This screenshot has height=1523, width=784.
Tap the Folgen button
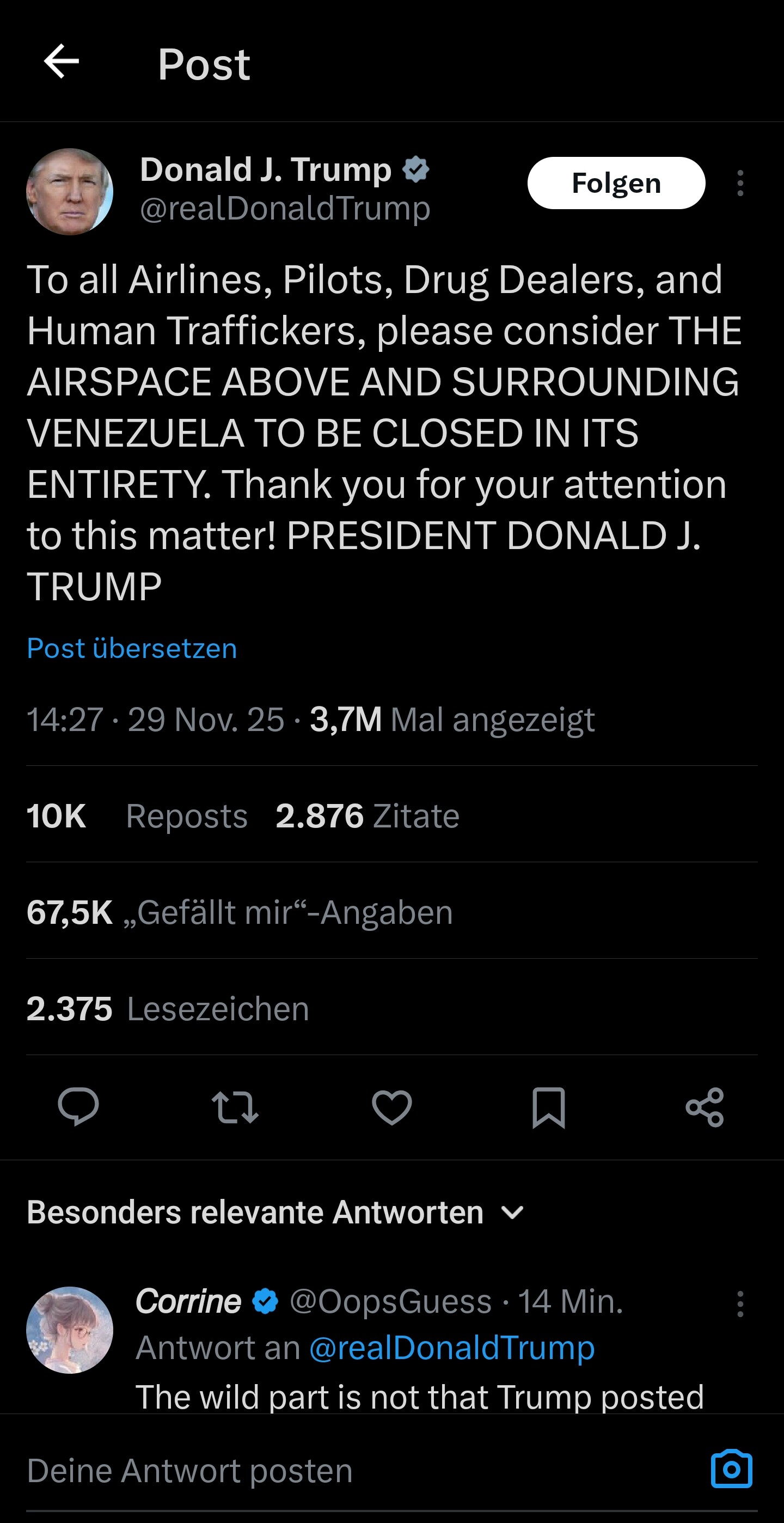(616, 183)
